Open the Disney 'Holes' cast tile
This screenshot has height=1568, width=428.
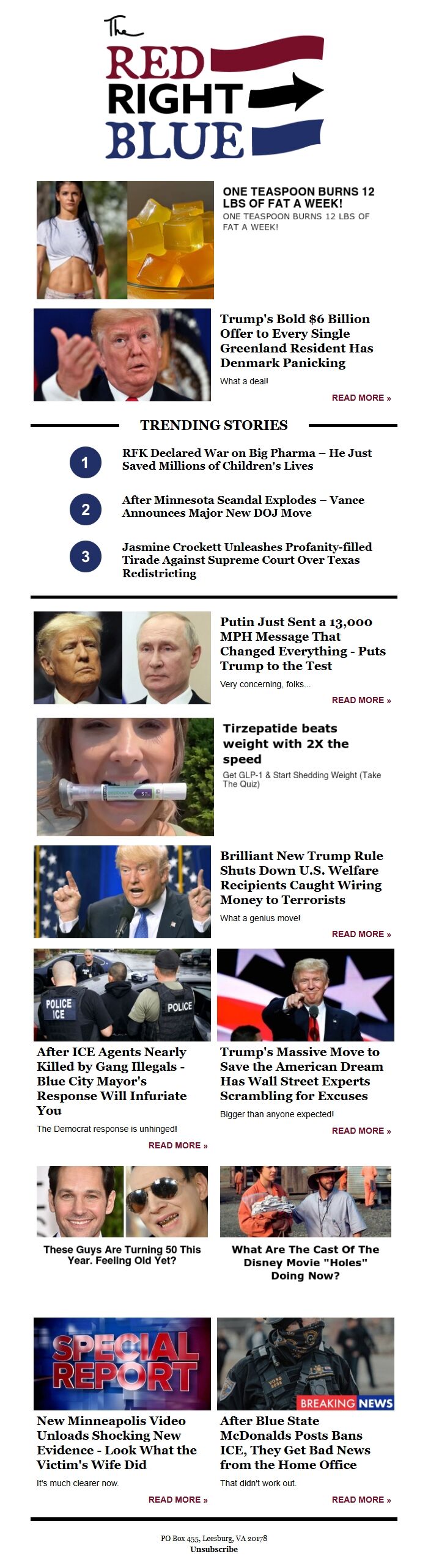click(x=305, y=1262)
